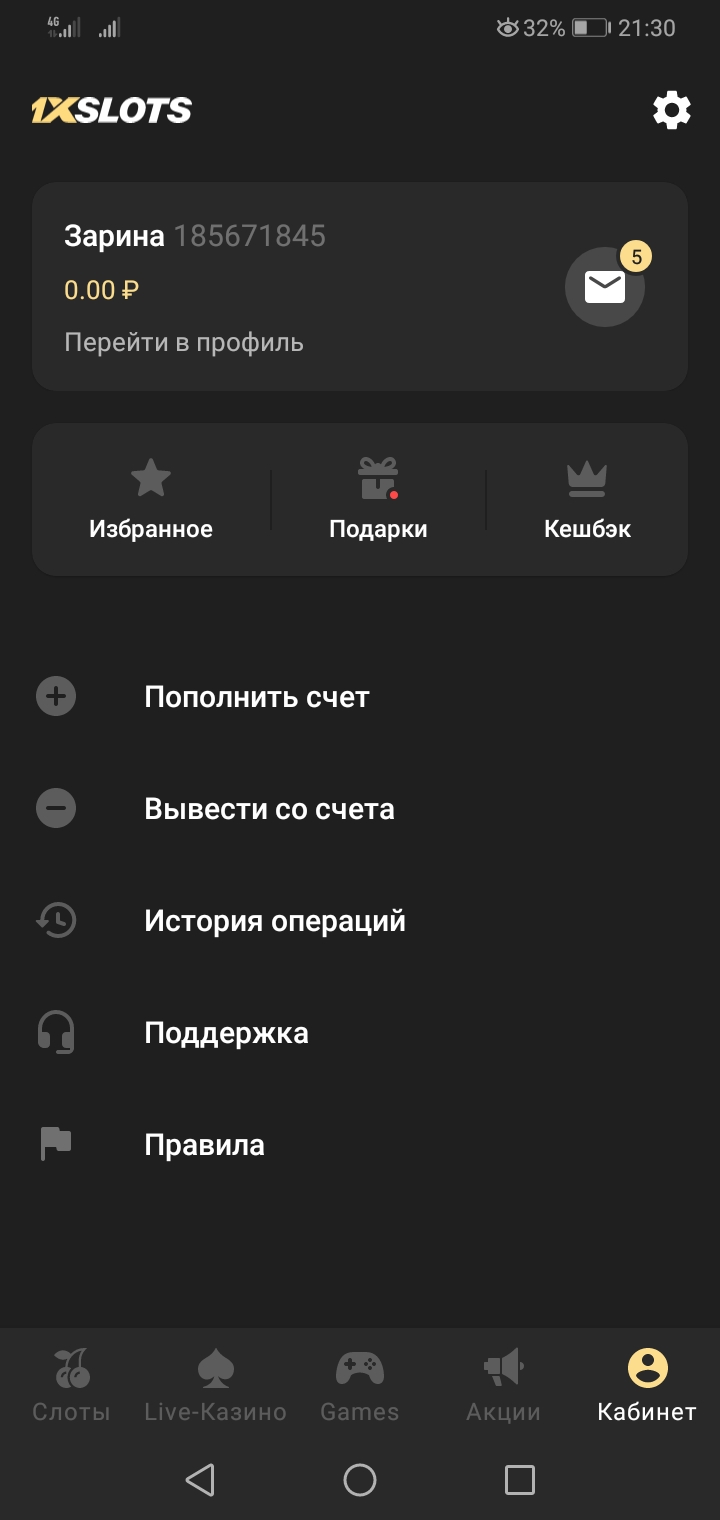Open Правила rules page
Image resolution: width=720 pixels, height=1520 pixels.
pyautogui.click(x=204, y=1144)
